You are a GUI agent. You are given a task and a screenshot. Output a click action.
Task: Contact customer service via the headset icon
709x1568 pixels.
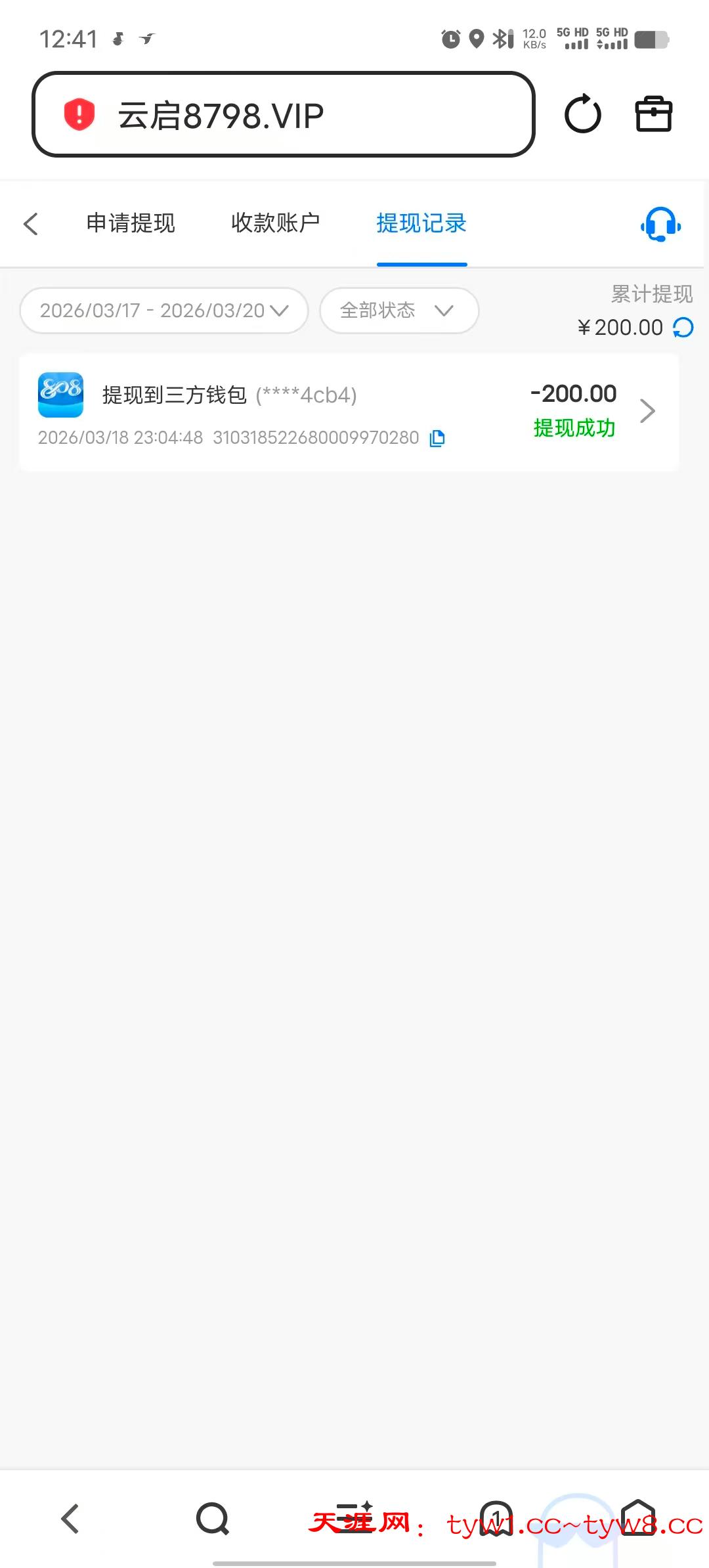click(x=660, y=225)
